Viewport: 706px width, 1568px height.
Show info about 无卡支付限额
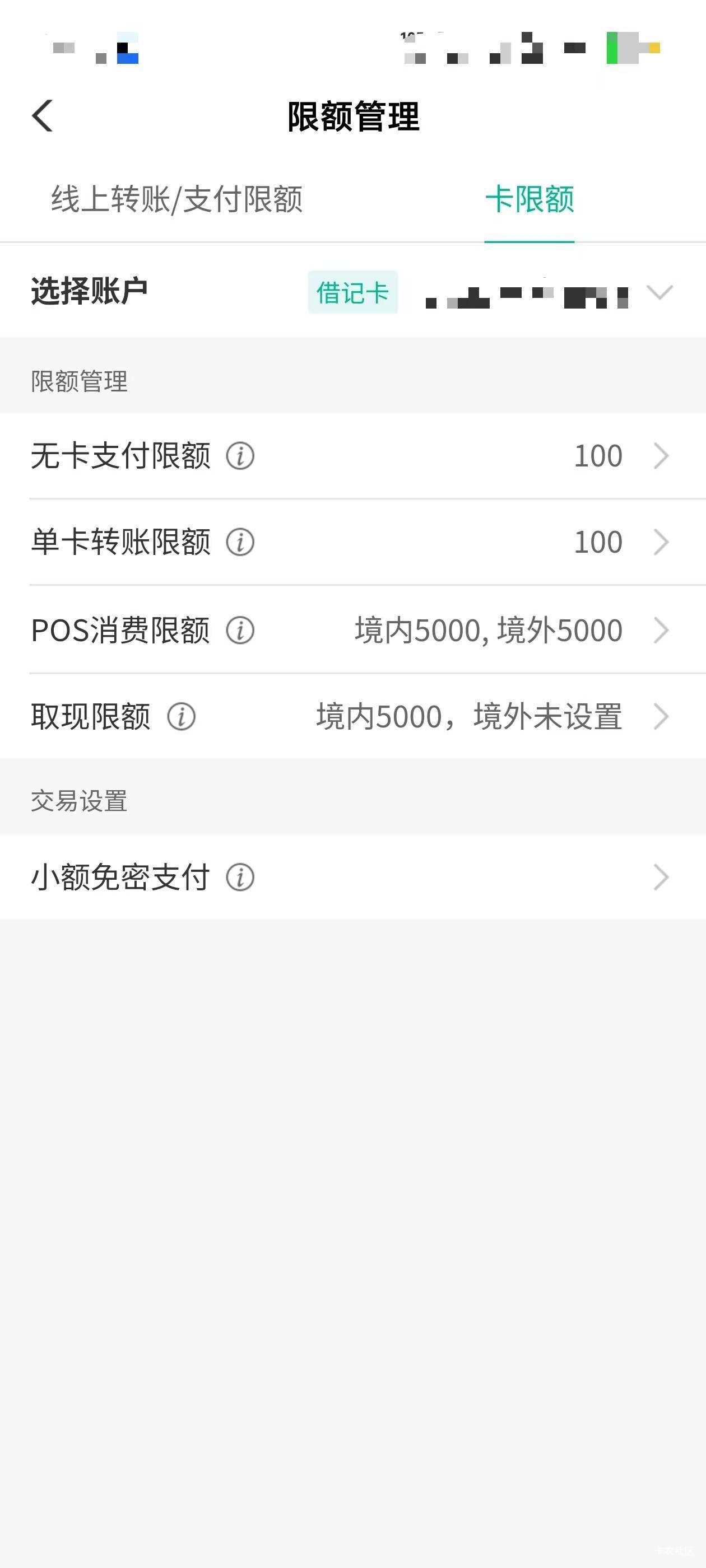[240, 456]
